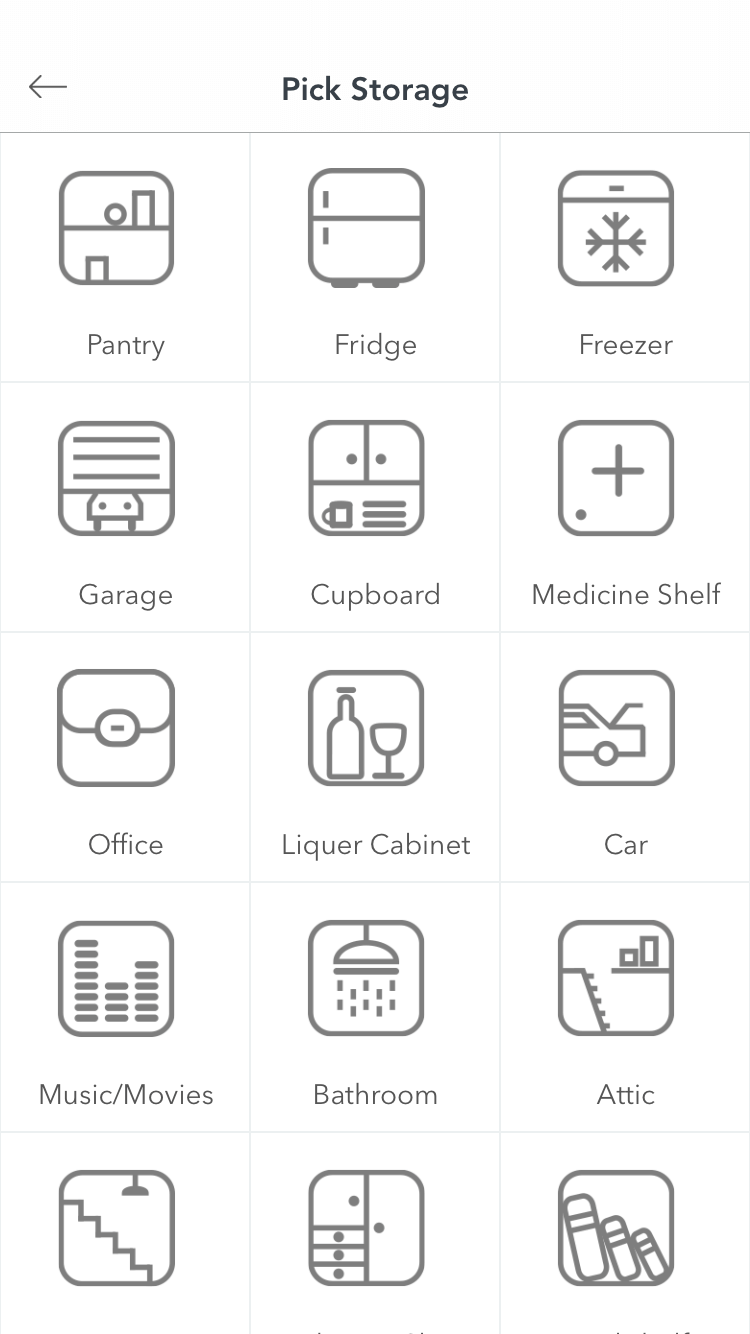The width and height of the screenshot is (750, 1334).
Task: Pick the Medicine Shelf option
Action: pyautogui.click(x=625, y=508)
